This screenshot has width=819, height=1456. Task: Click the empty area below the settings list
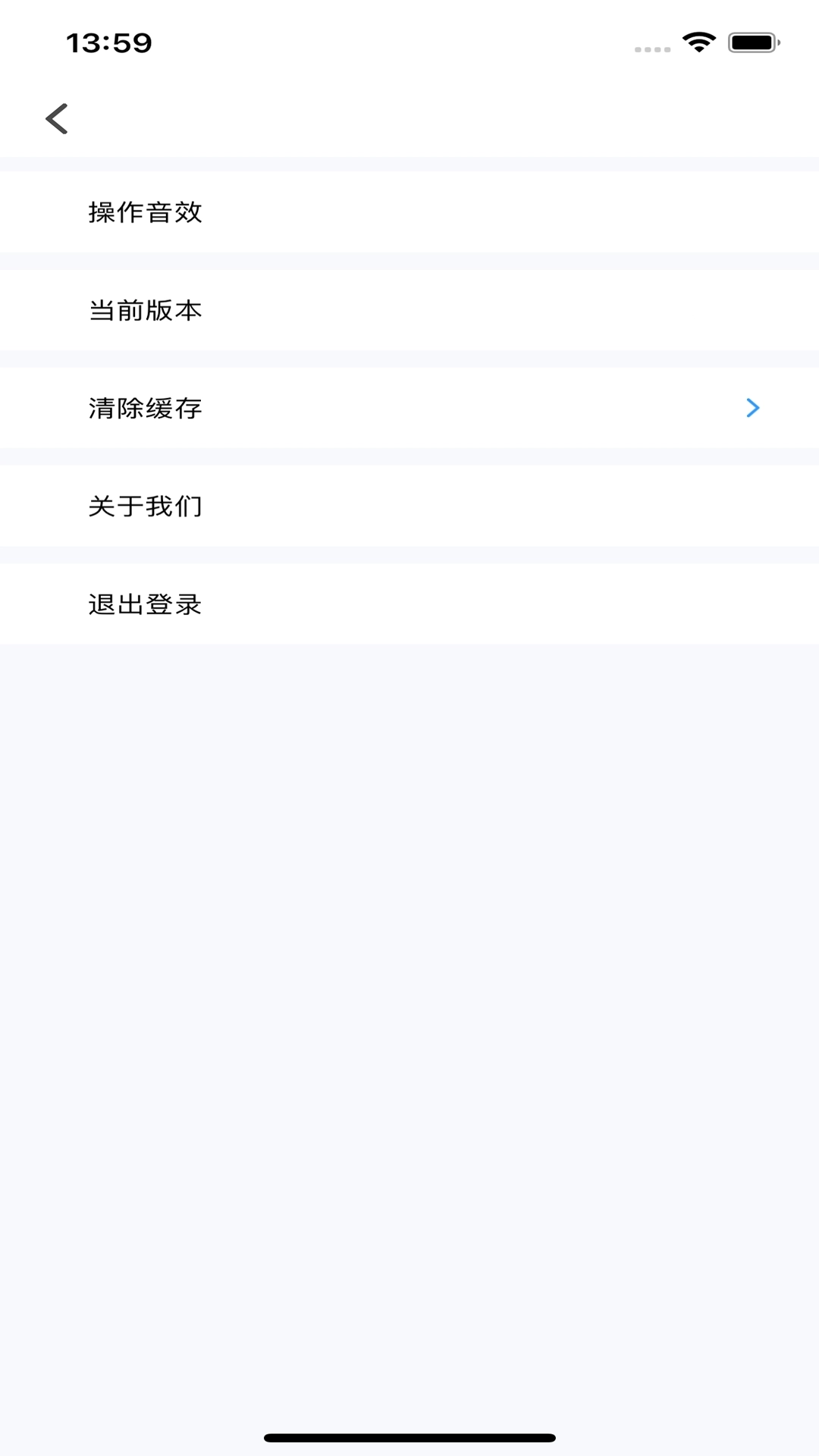(409, 986)
